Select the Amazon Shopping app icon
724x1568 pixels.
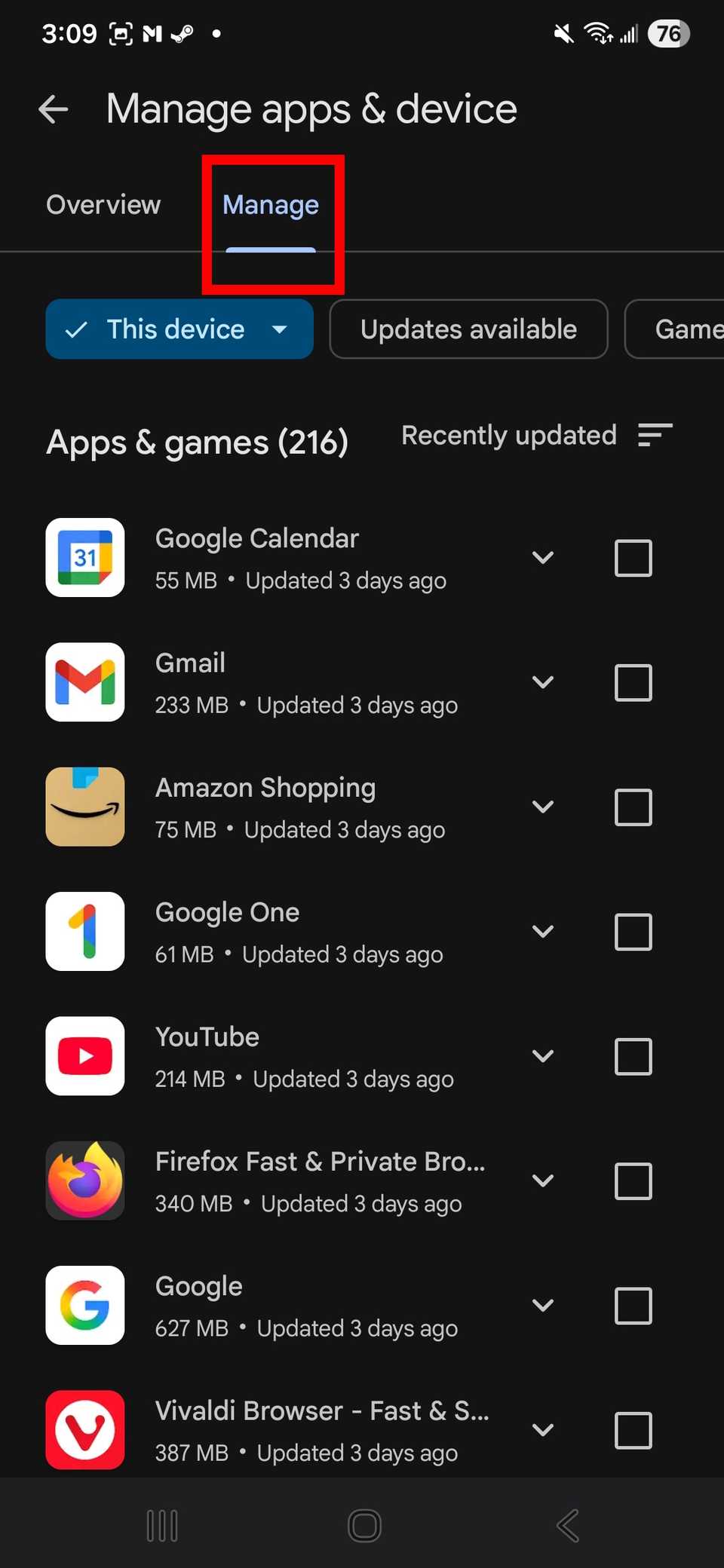coord(84,807)
